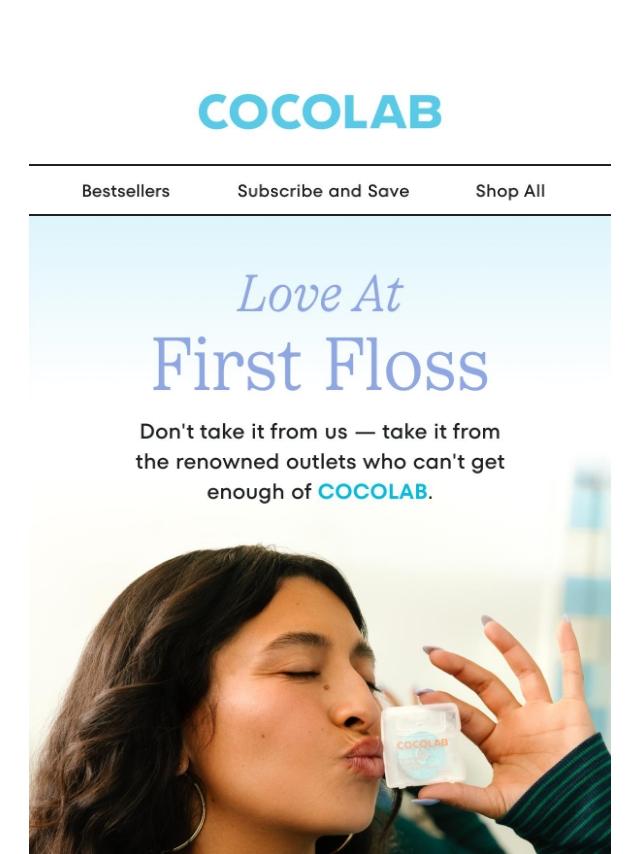Tap the COCOLAB header logo link
This screenshot has height=854, width=640.
[320, 112]
